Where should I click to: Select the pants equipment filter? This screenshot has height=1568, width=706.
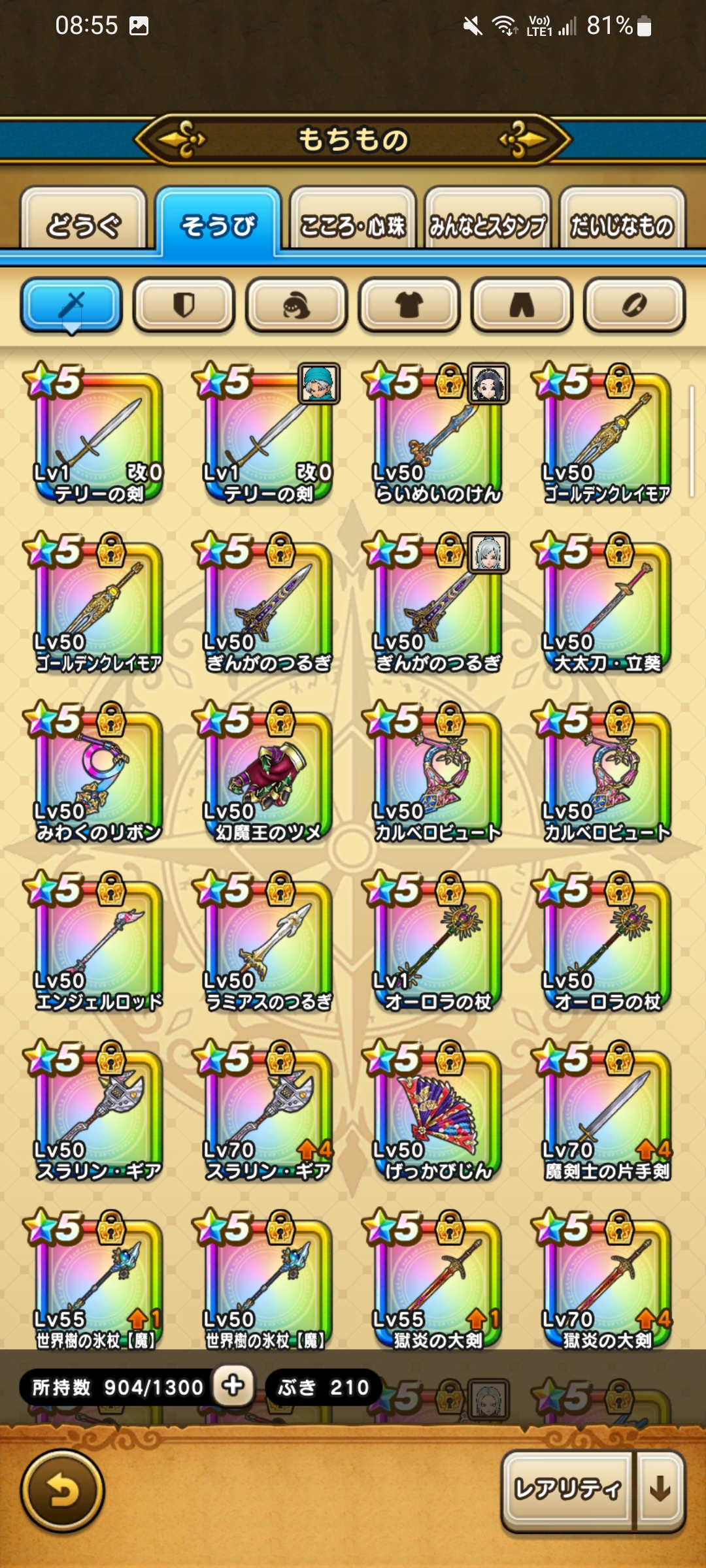(522, 304)
